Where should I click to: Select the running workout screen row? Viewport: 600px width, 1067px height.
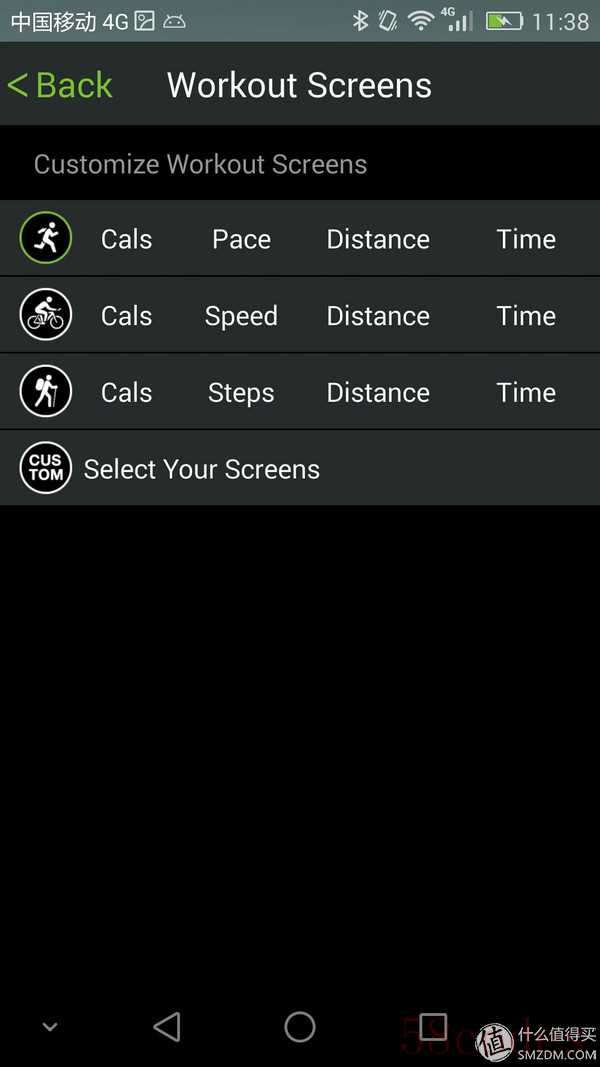coord(300,238)
